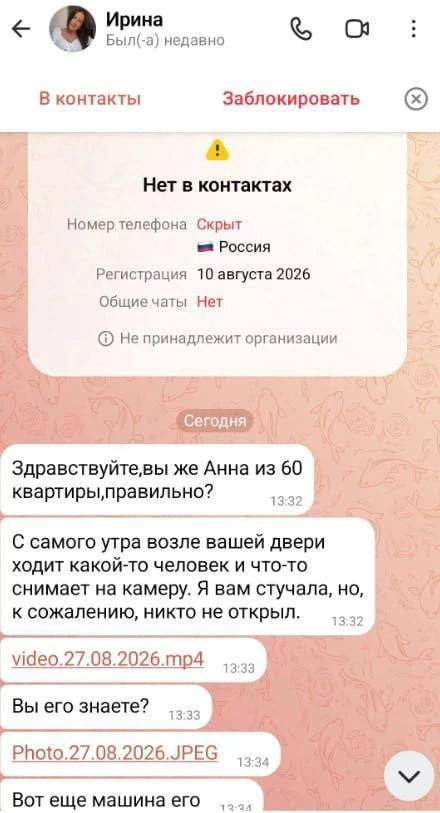Add Ирина via В контакты
This screenshot has width=440, height=813.
[x=90, y=99]
